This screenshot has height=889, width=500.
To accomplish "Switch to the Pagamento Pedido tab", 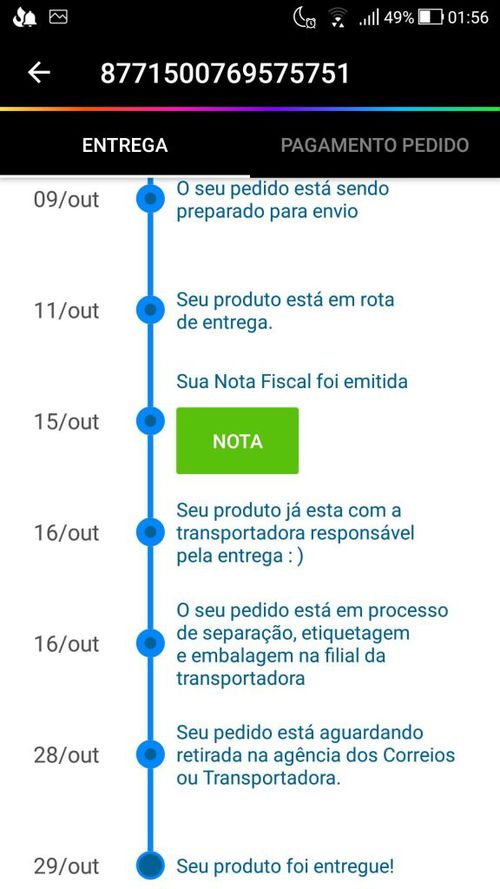I will coord(375,145).
